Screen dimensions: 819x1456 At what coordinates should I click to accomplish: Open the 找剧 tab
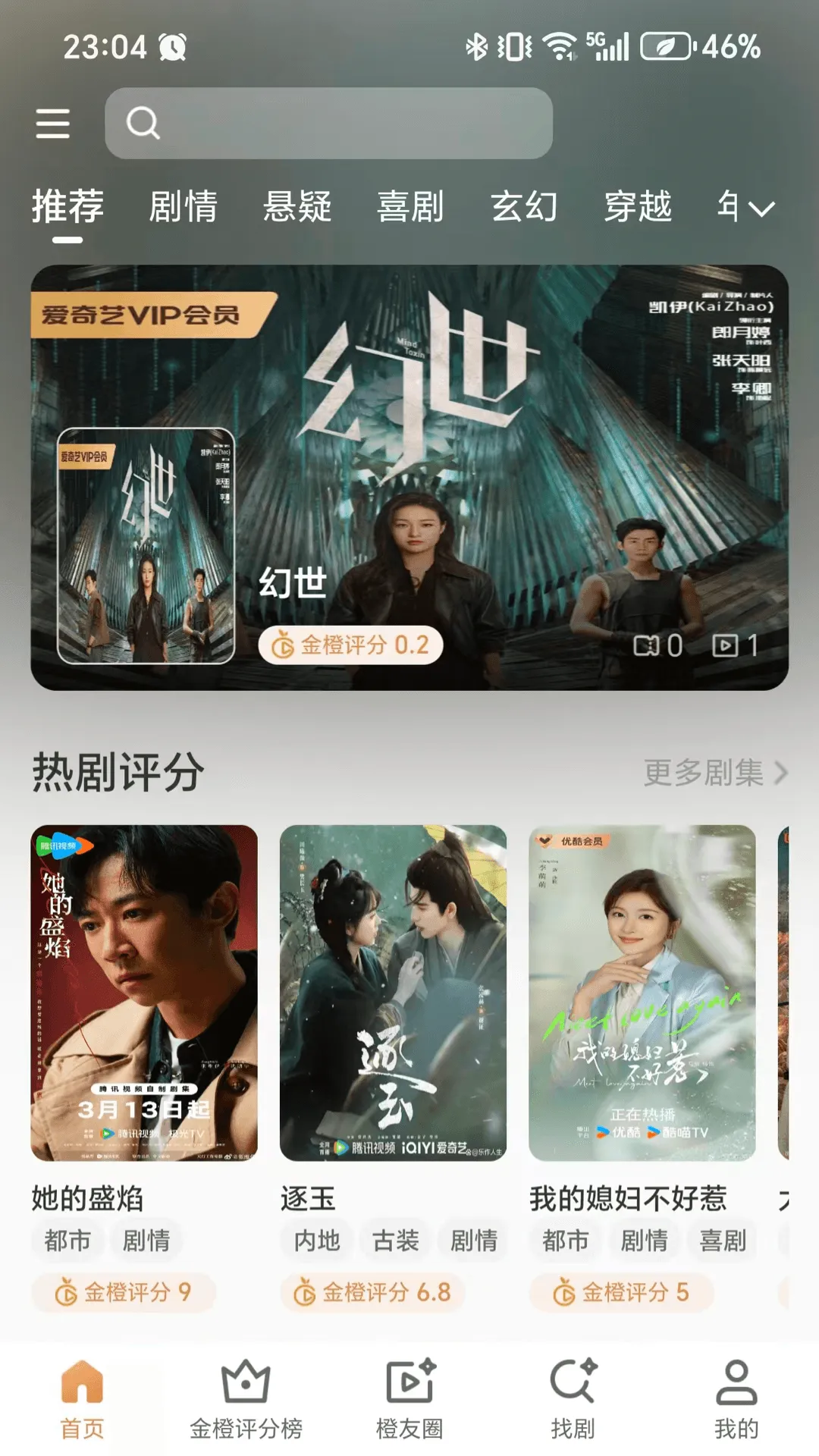click(573, 1400)
